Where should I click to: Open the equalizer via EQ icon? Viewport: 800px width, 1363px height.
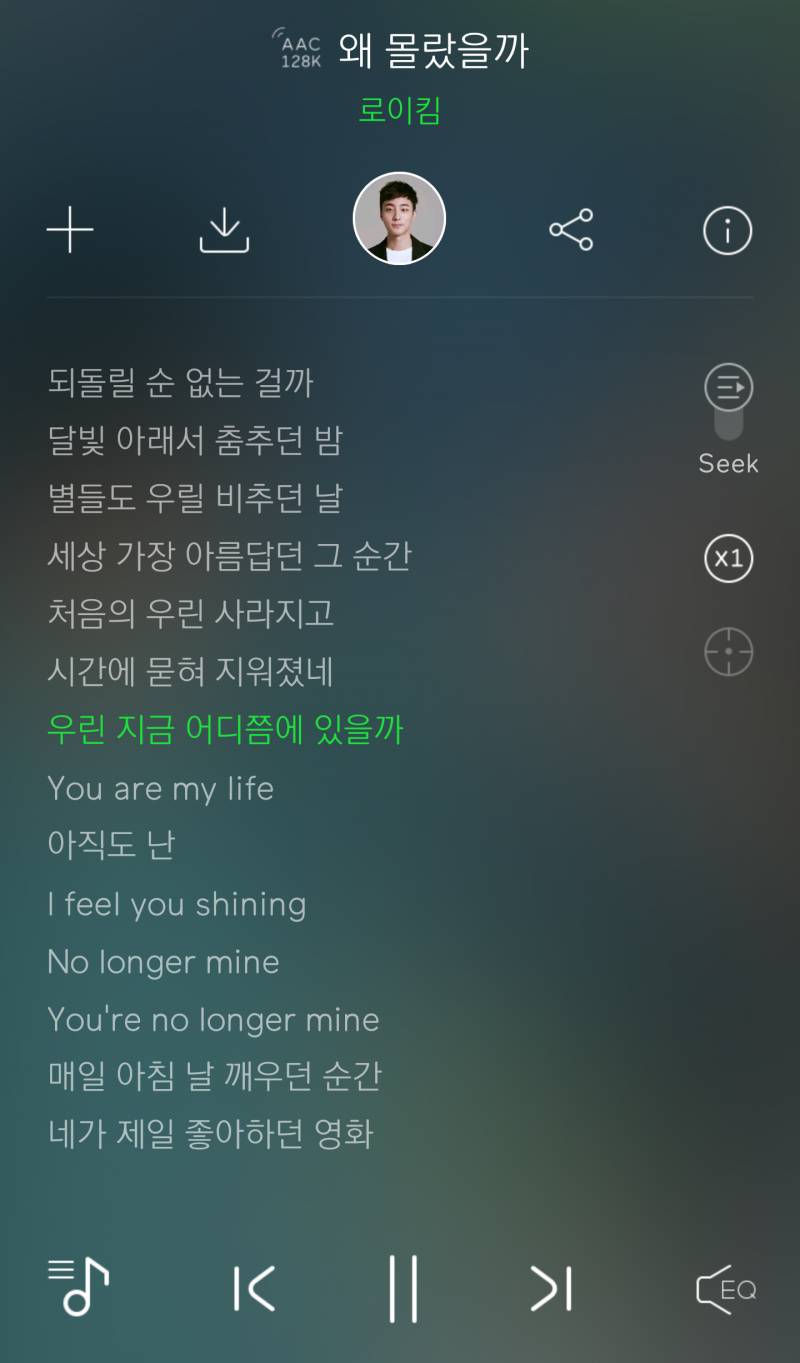725,1289
